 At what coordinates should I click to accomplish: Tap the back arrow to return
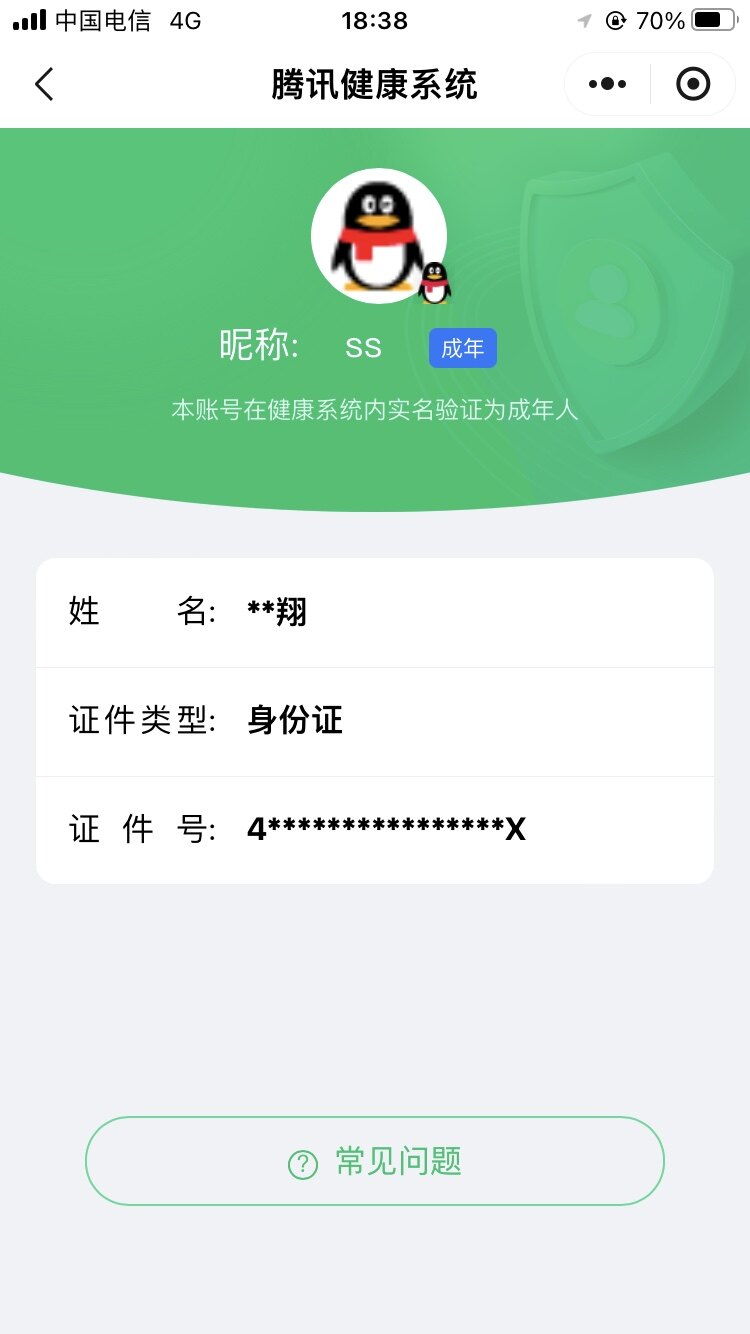(44, 84)
